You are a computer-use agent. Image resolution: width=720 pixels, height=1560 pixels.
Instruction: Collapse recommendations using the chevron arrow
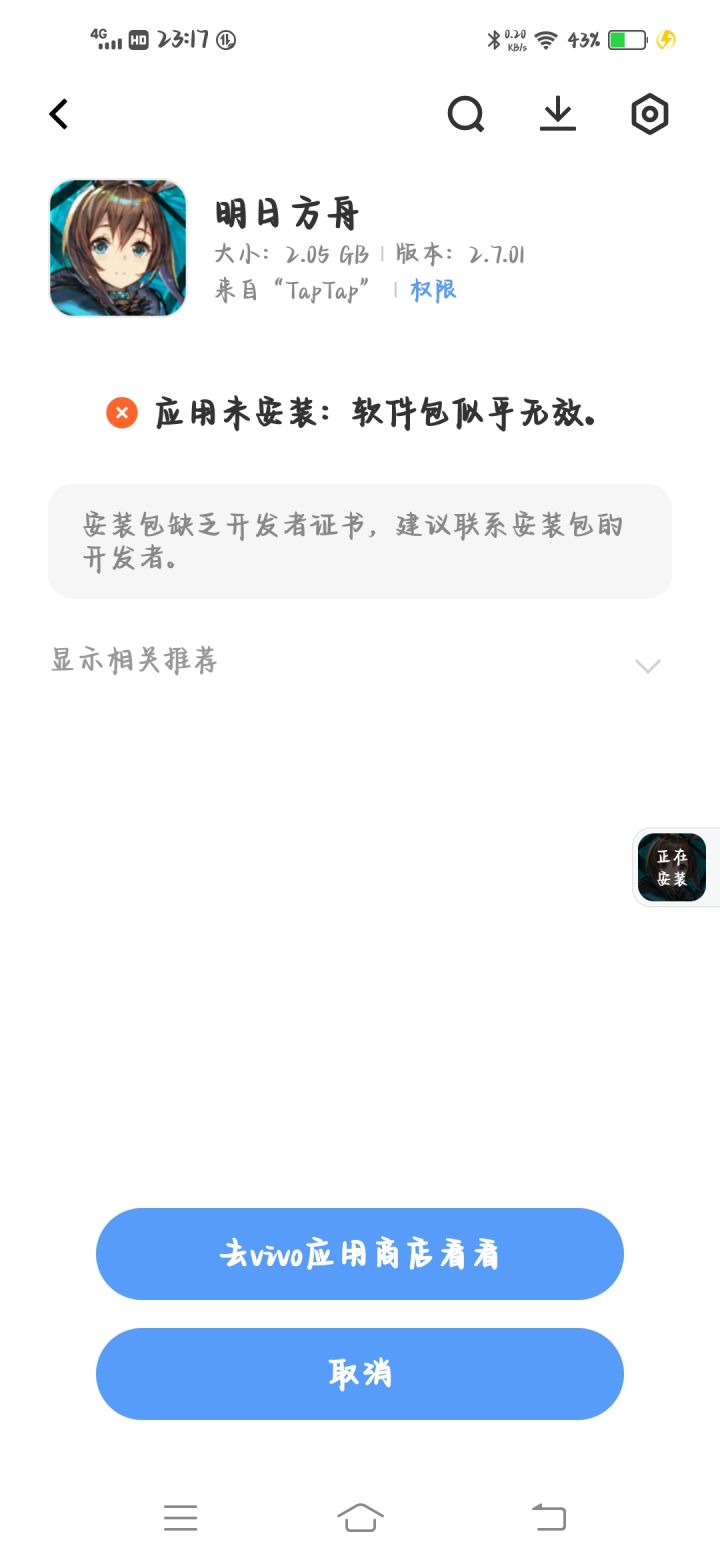click(648, 665)
